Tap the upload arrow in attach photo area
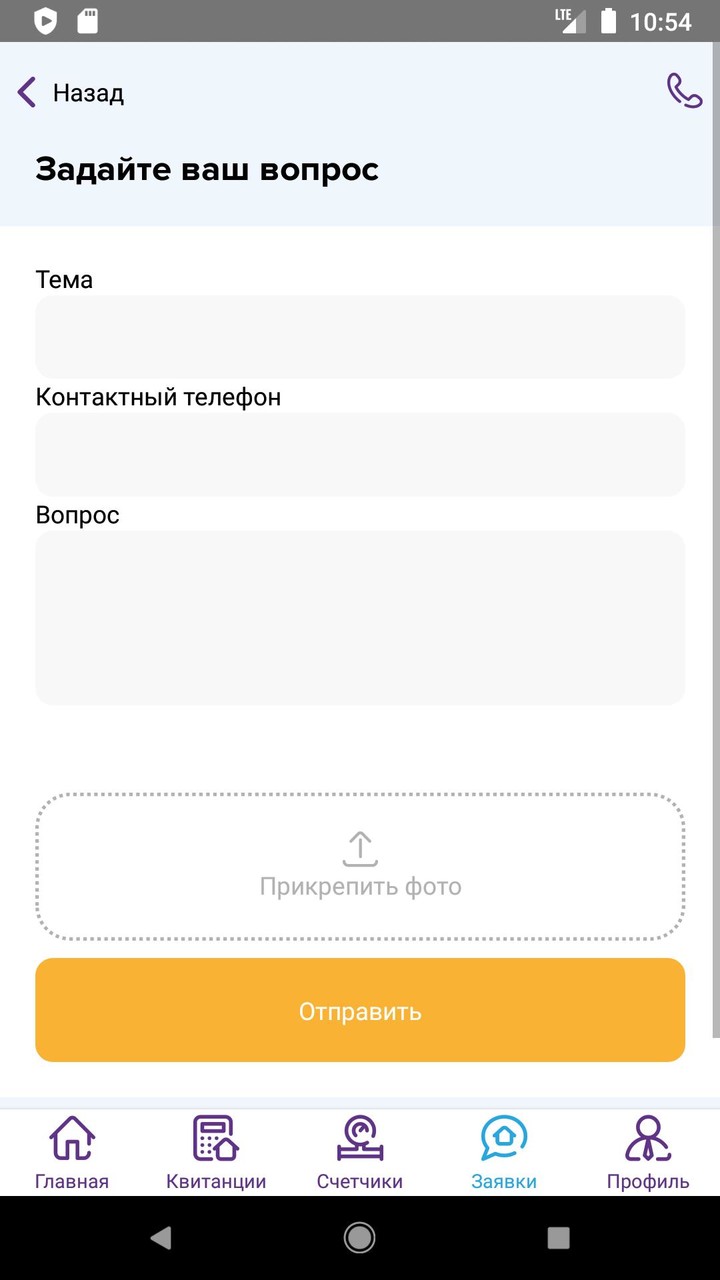Viewport: 720px width, 1280px height. click(358, 848)
